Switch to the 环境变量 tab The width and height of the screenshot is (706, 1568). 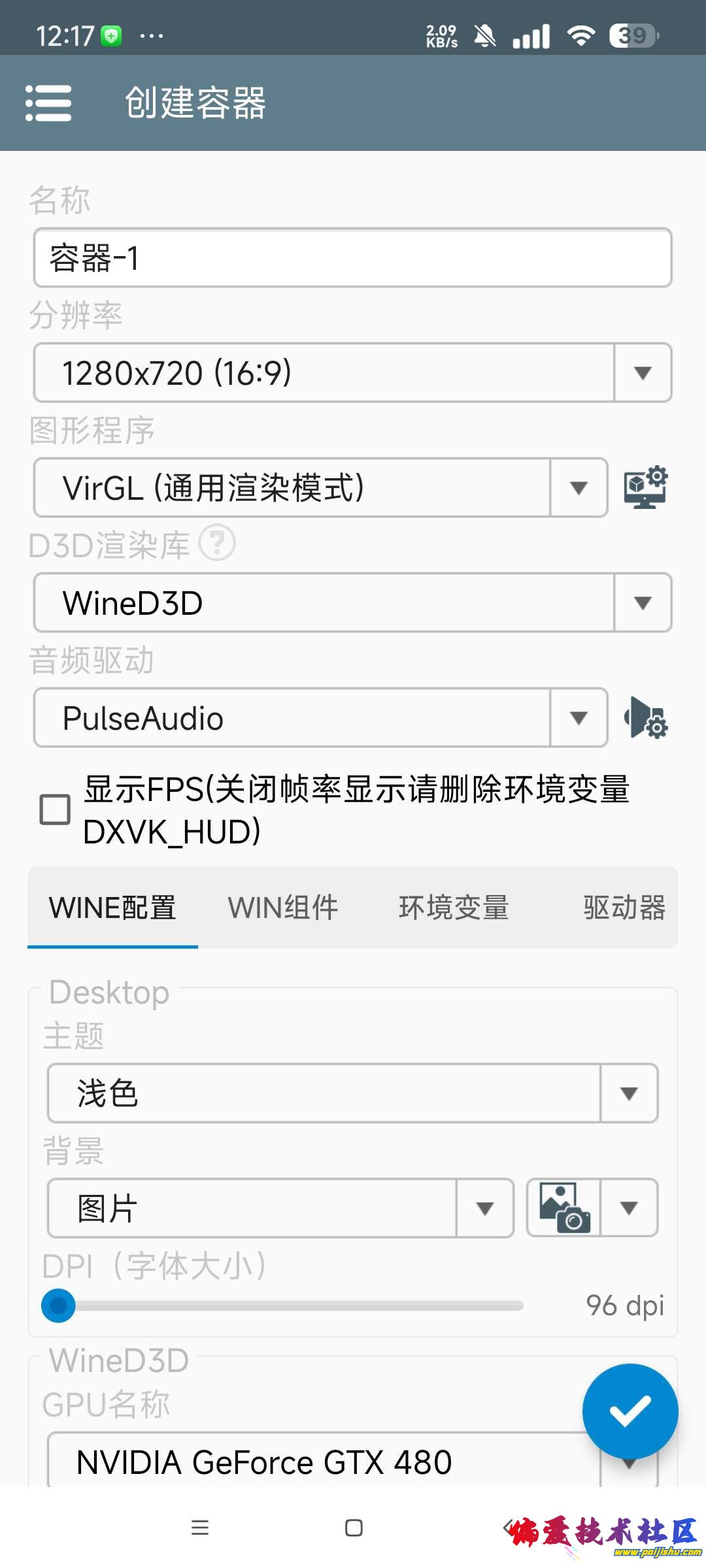pyautogui.click(x=454, y=908)
